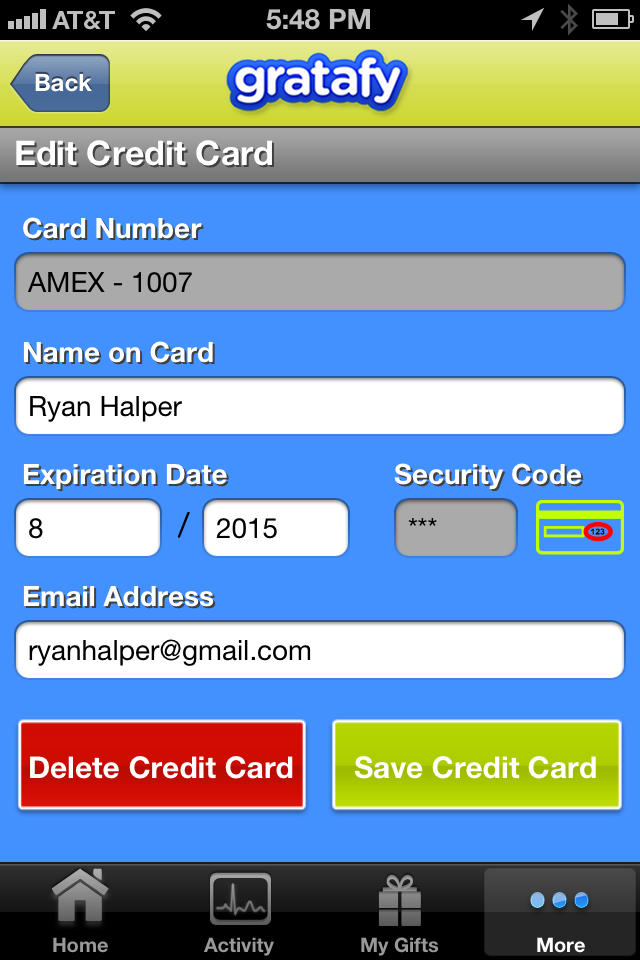
Task: Enter the Security Code field
Action: click(x=456, y=527)
